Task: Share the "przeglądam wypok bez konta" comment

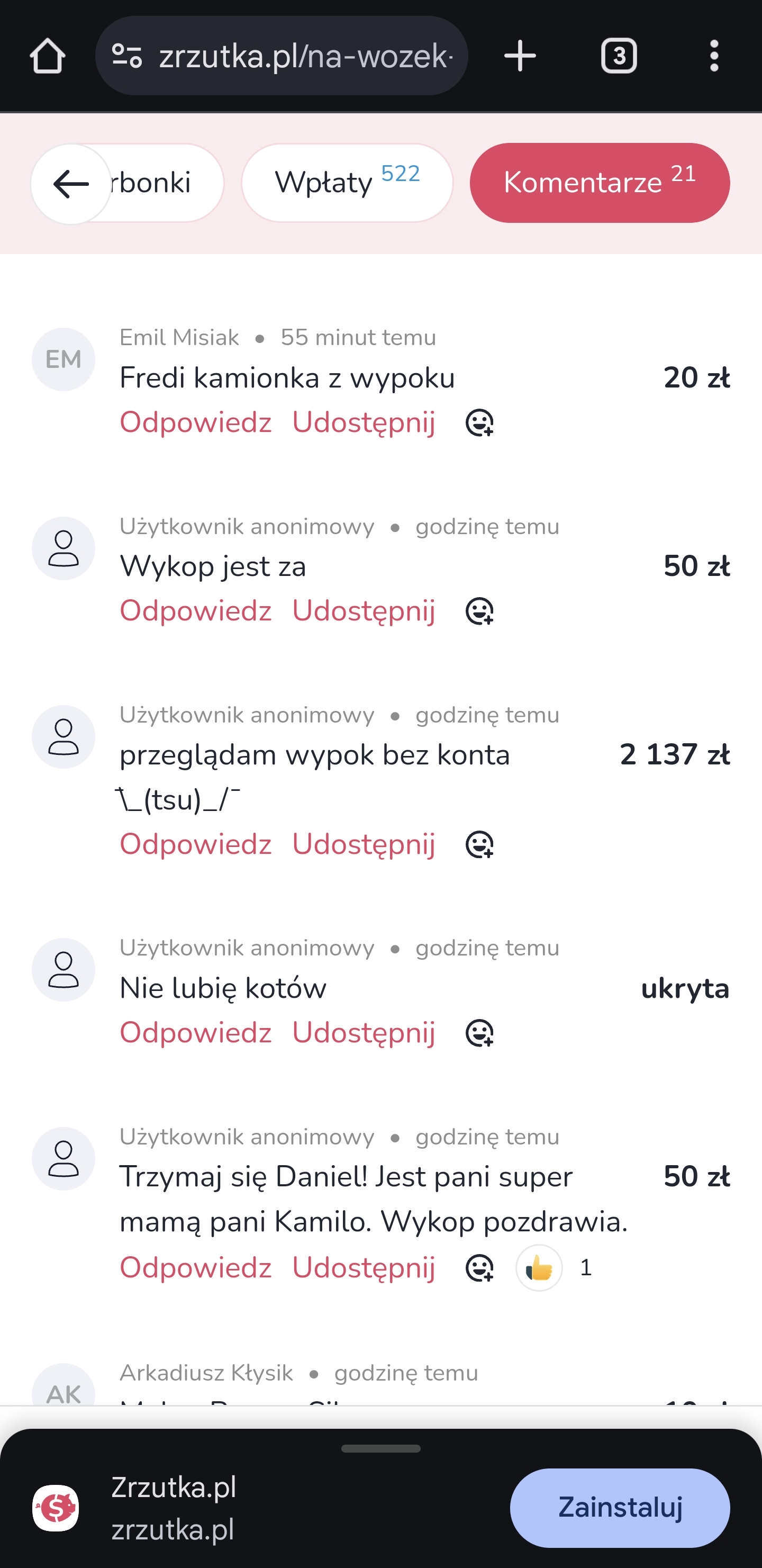Action: 364,845
